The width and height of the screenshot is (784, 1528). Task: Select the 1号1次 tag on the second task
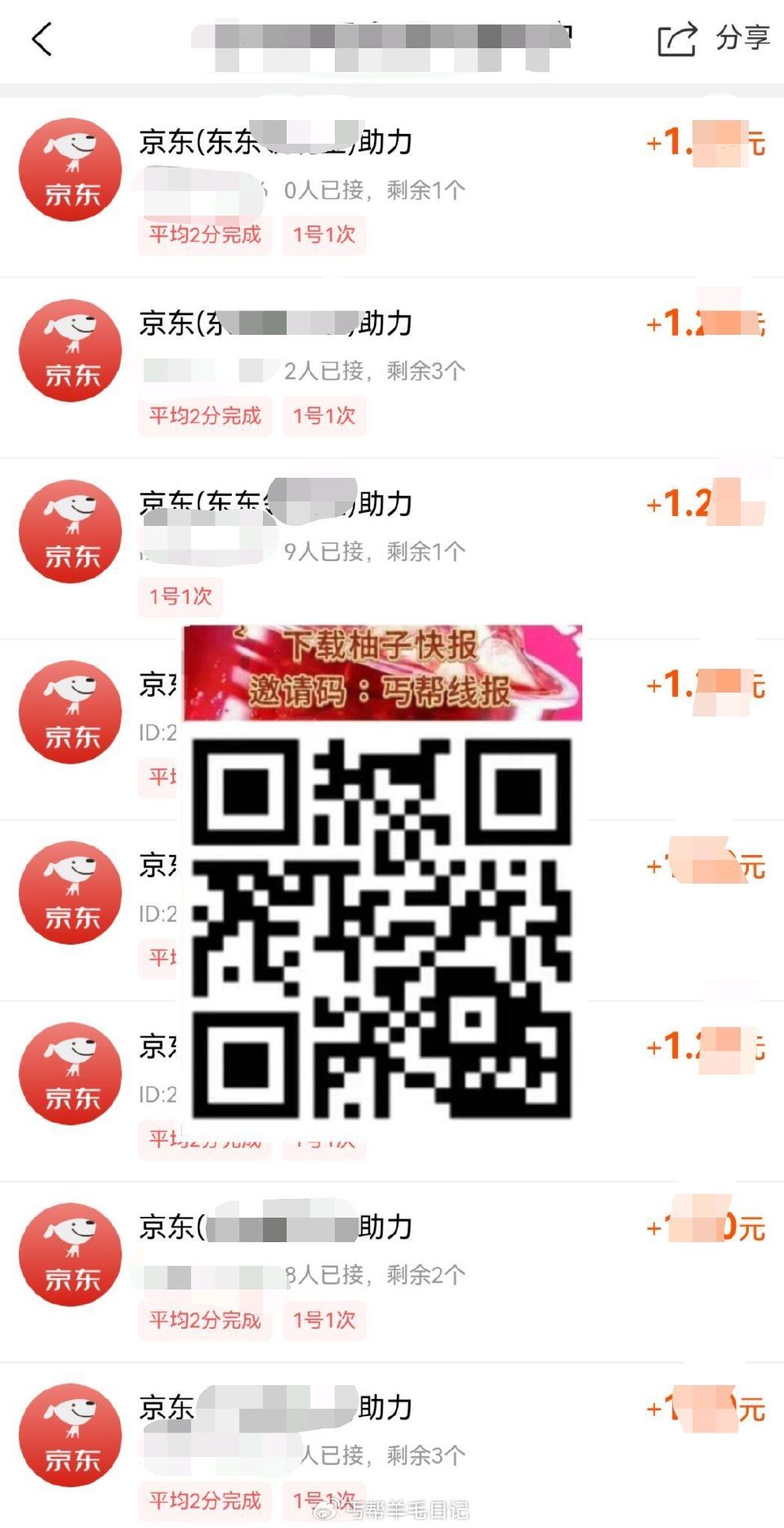tap(323, 417)
